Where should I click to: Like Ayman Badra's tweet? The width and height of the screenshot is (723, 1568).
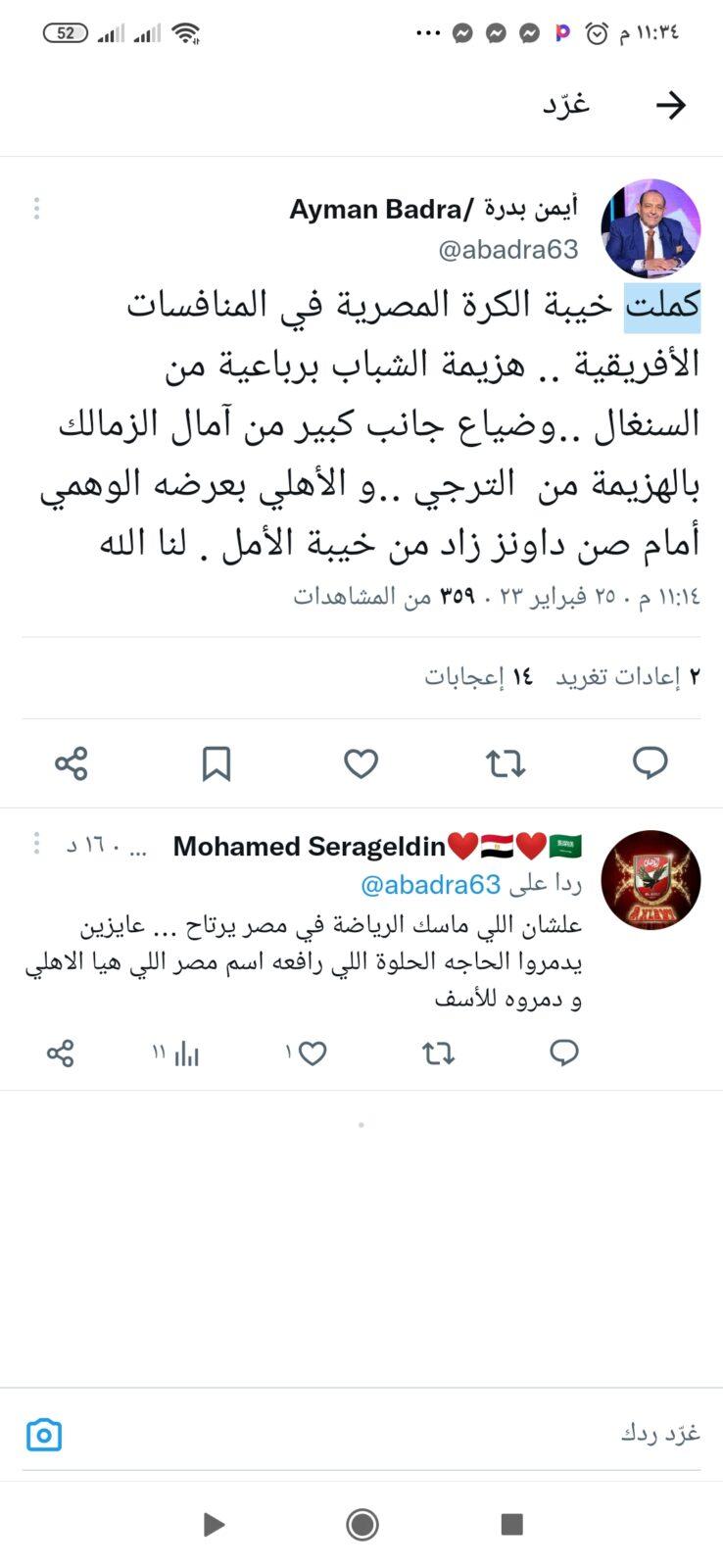[x=361, y=762]
